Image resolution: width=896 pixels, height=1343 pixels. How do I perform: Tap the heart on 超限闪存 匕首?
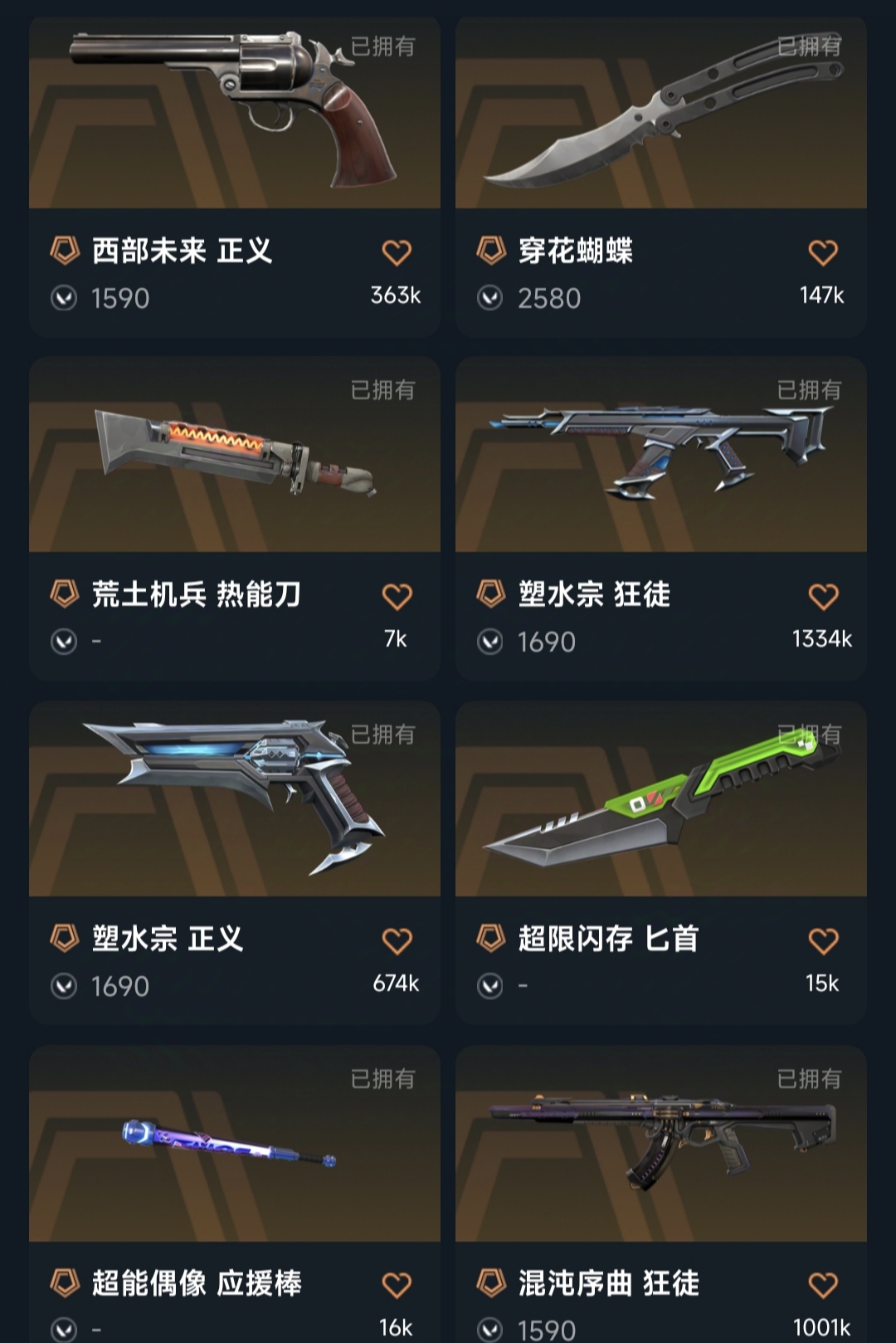click(x=823, y=940)
